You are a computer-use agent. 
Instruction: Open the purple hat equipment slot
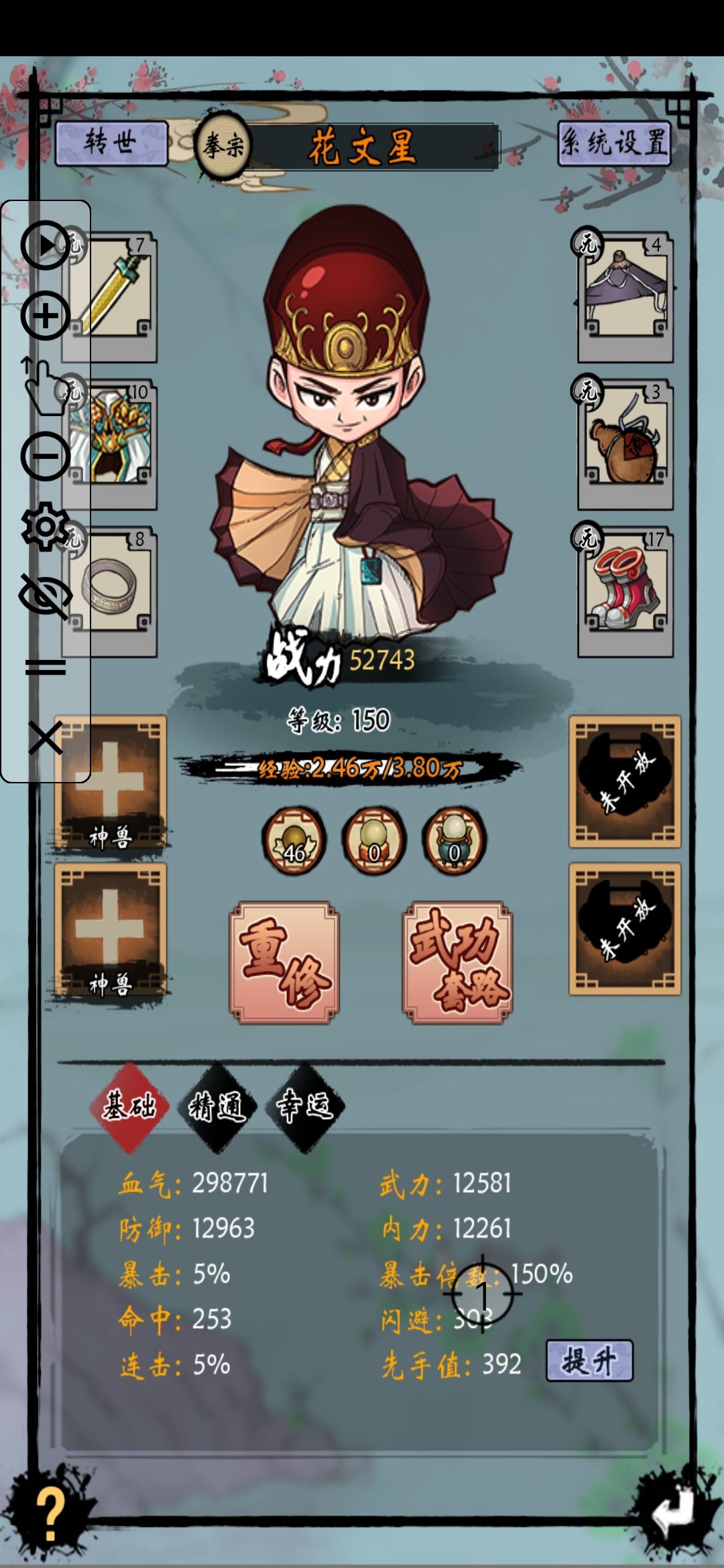pyautogui.click(x=625, y=296)
